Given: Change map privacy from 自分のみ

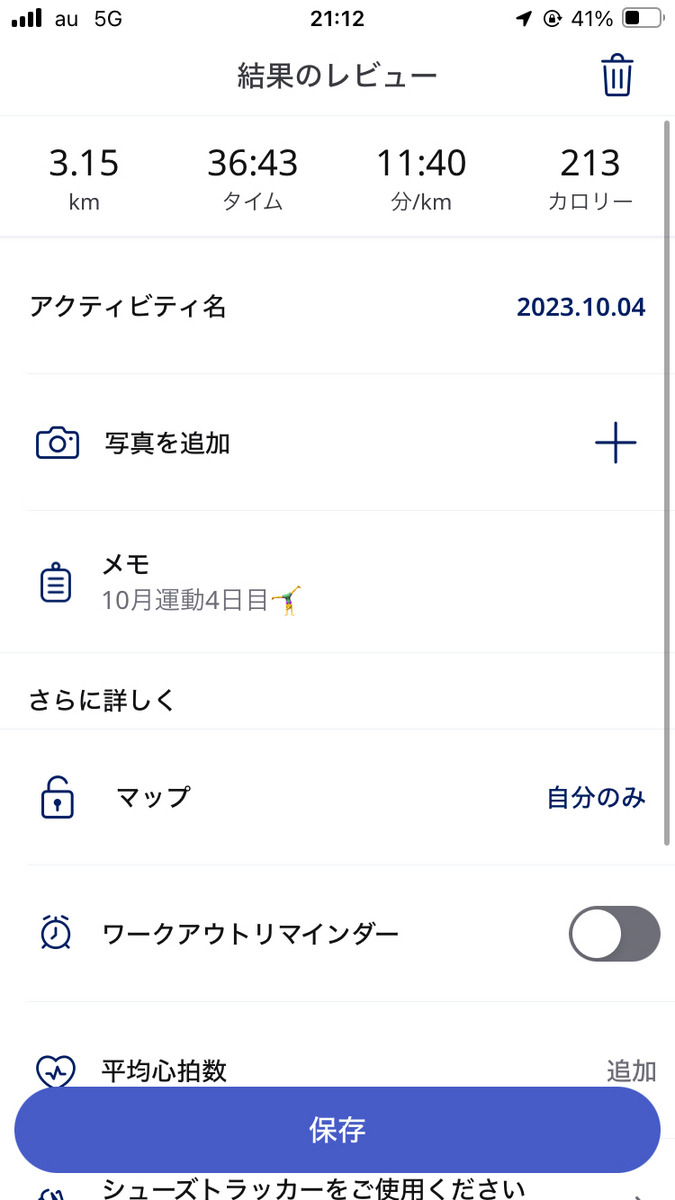Looking at the screenshot, I should pyautogui.click(x=596, y=797).
